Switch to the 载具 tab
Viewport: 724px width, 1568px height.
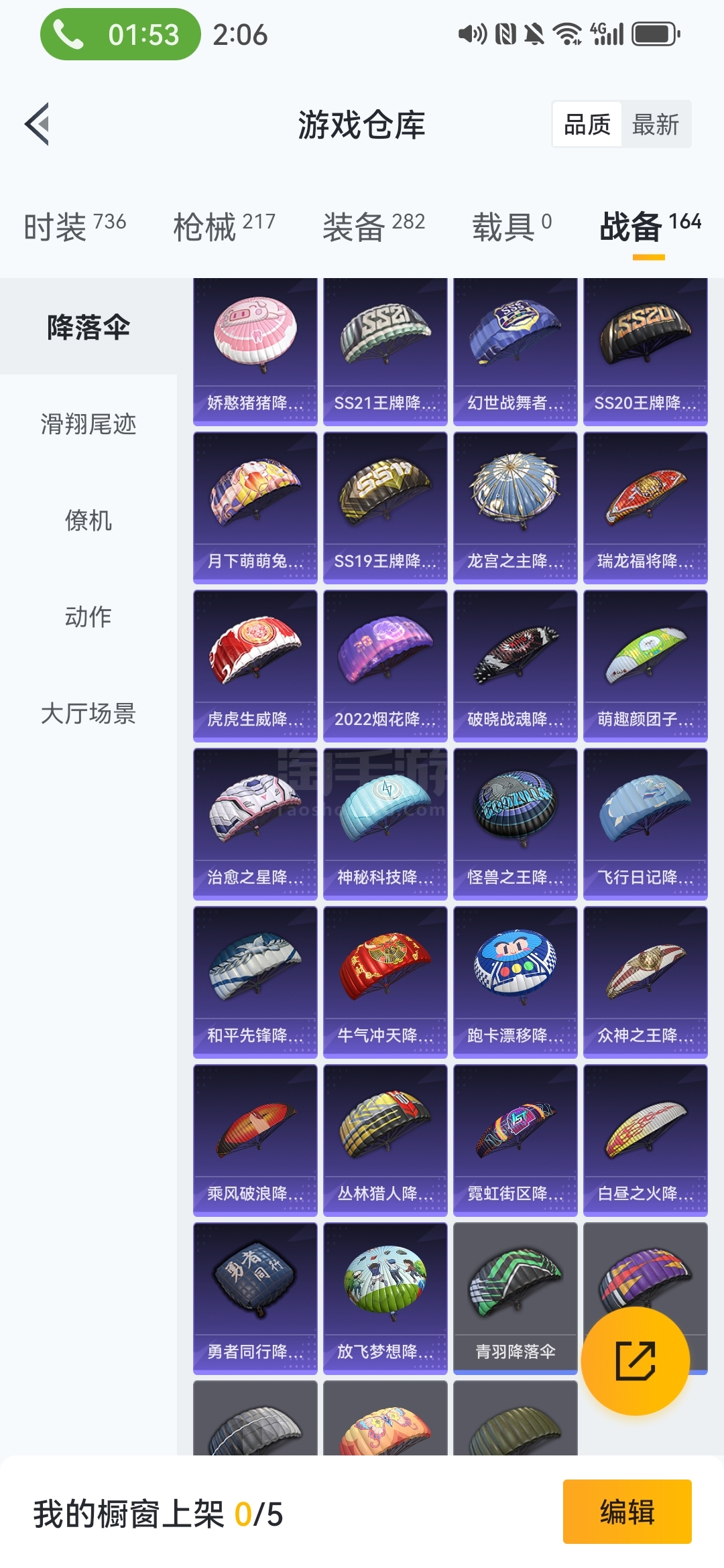coord(511,226)
